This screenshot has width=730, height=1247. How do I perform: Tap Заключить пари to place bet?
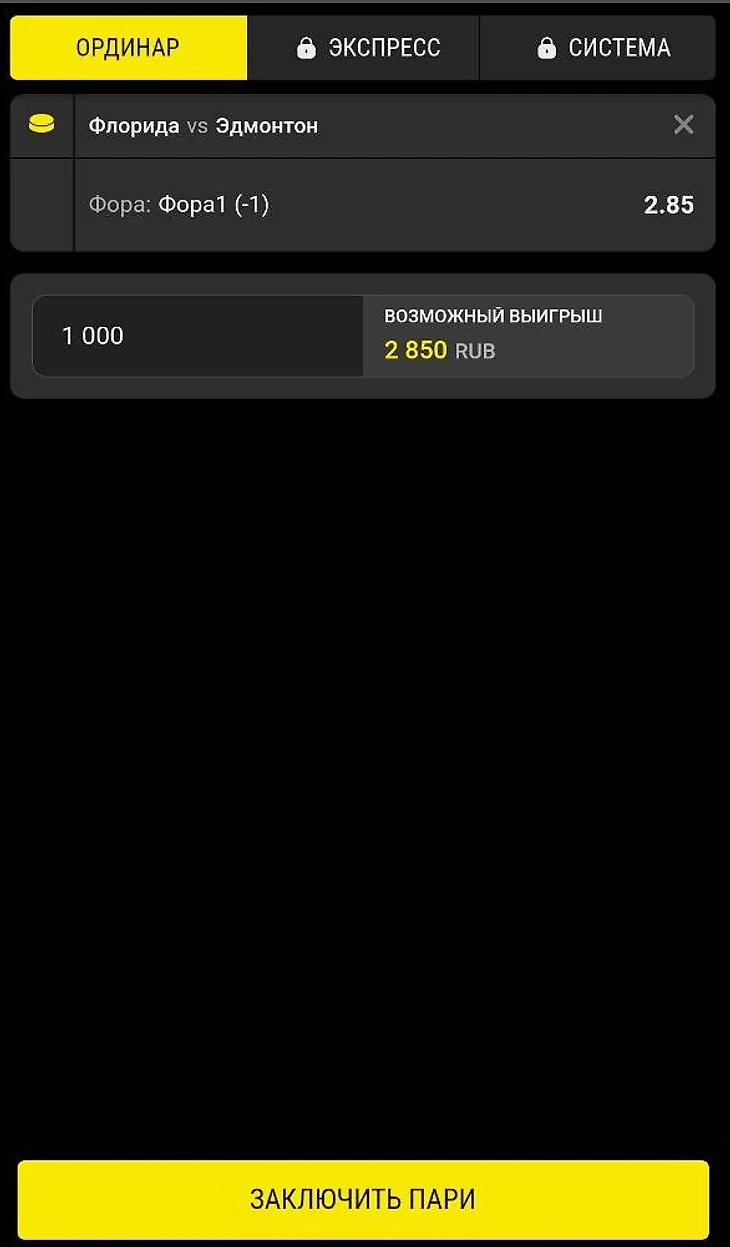click(363, 1199)
